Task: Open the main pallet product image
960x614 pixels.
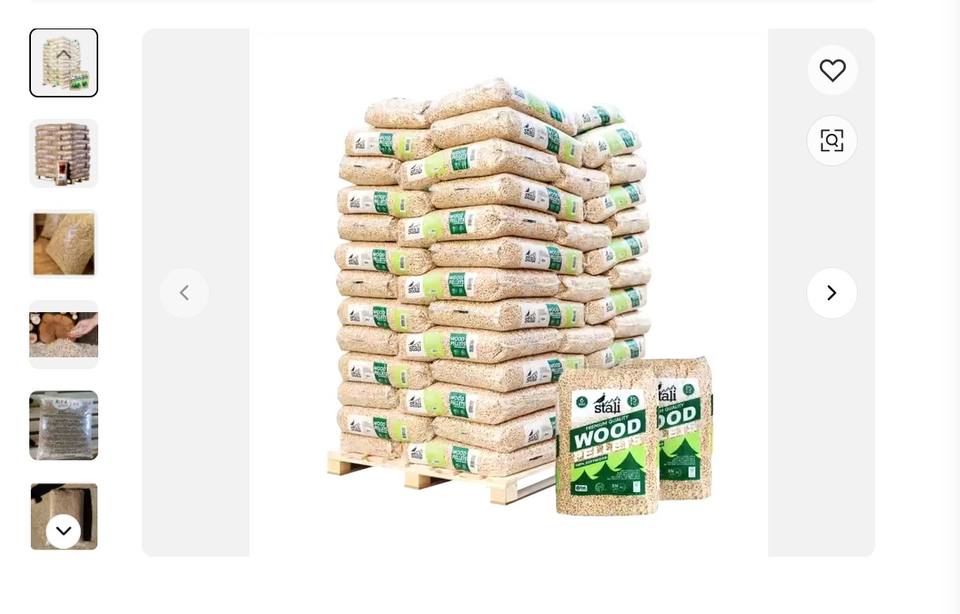Action: click(508, 293)
